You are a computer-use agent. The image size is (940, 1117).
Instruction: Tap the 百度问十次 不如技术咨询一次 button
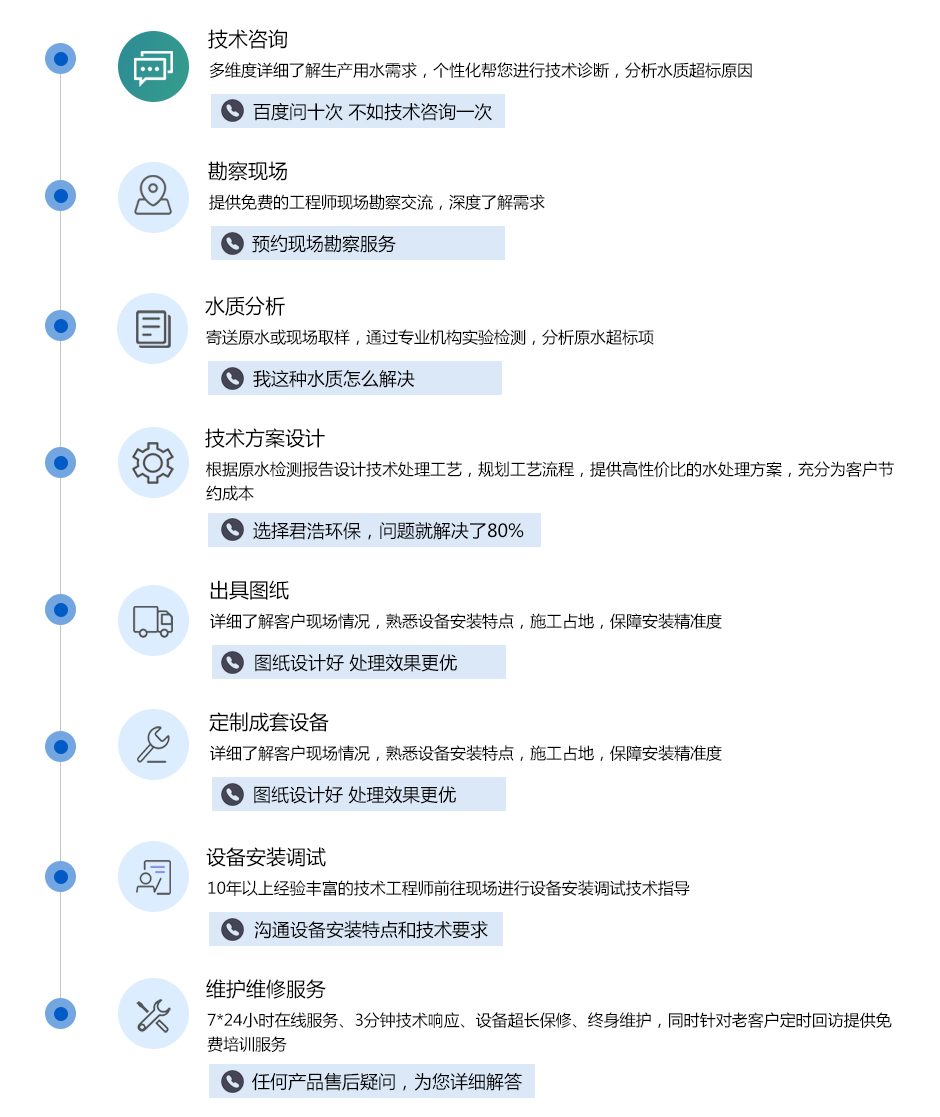pos(357,111)
